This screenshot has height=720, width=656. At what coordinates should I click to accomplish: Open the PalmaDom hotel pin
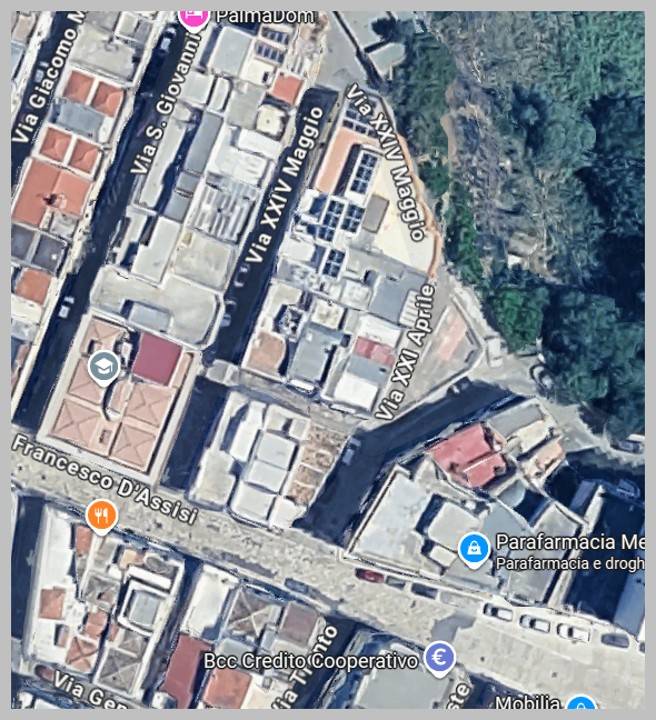click(193, 16)
